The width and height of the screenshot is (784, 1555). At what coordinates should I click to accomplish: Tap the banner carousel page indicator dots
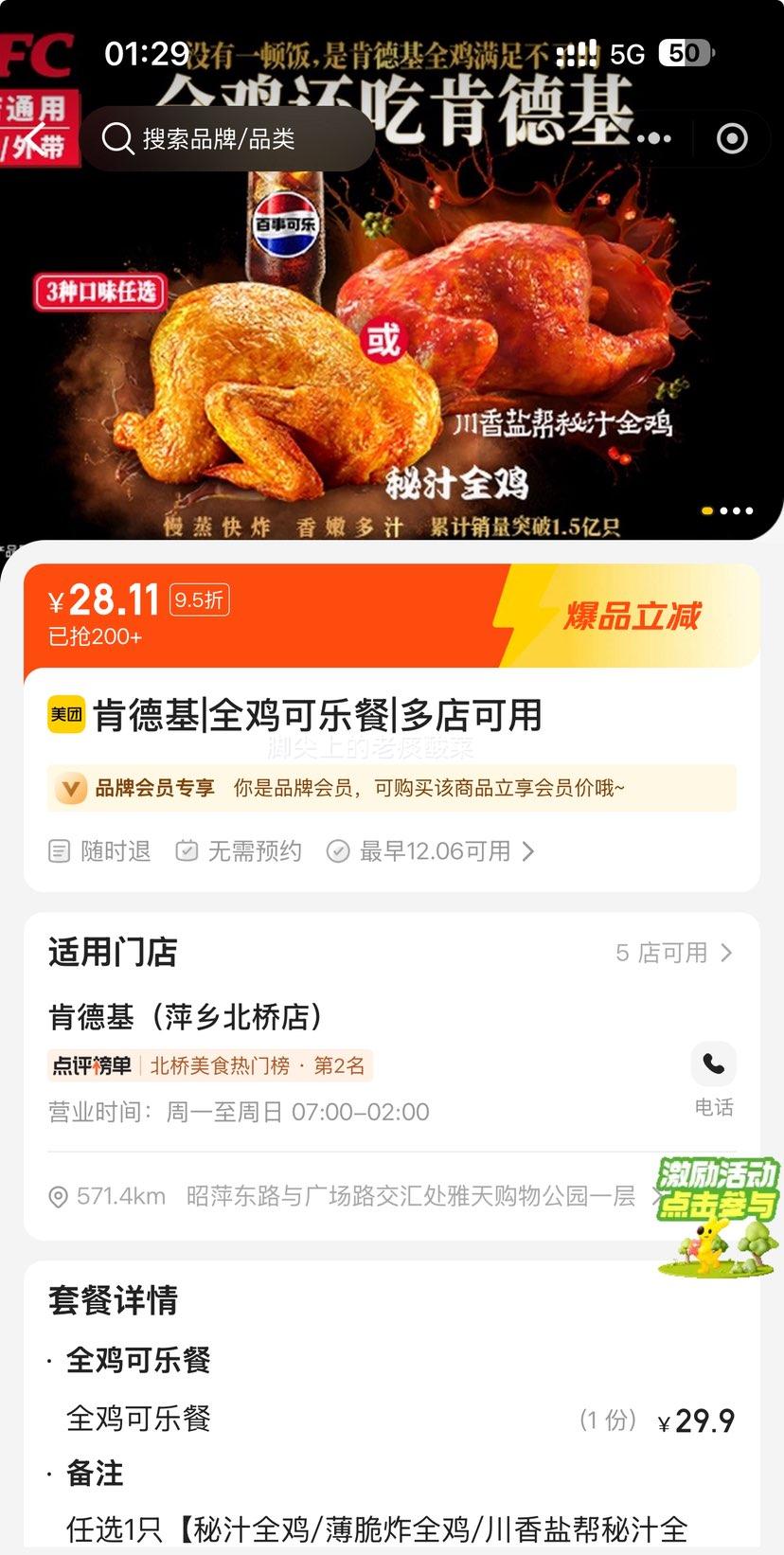point(727,511)
